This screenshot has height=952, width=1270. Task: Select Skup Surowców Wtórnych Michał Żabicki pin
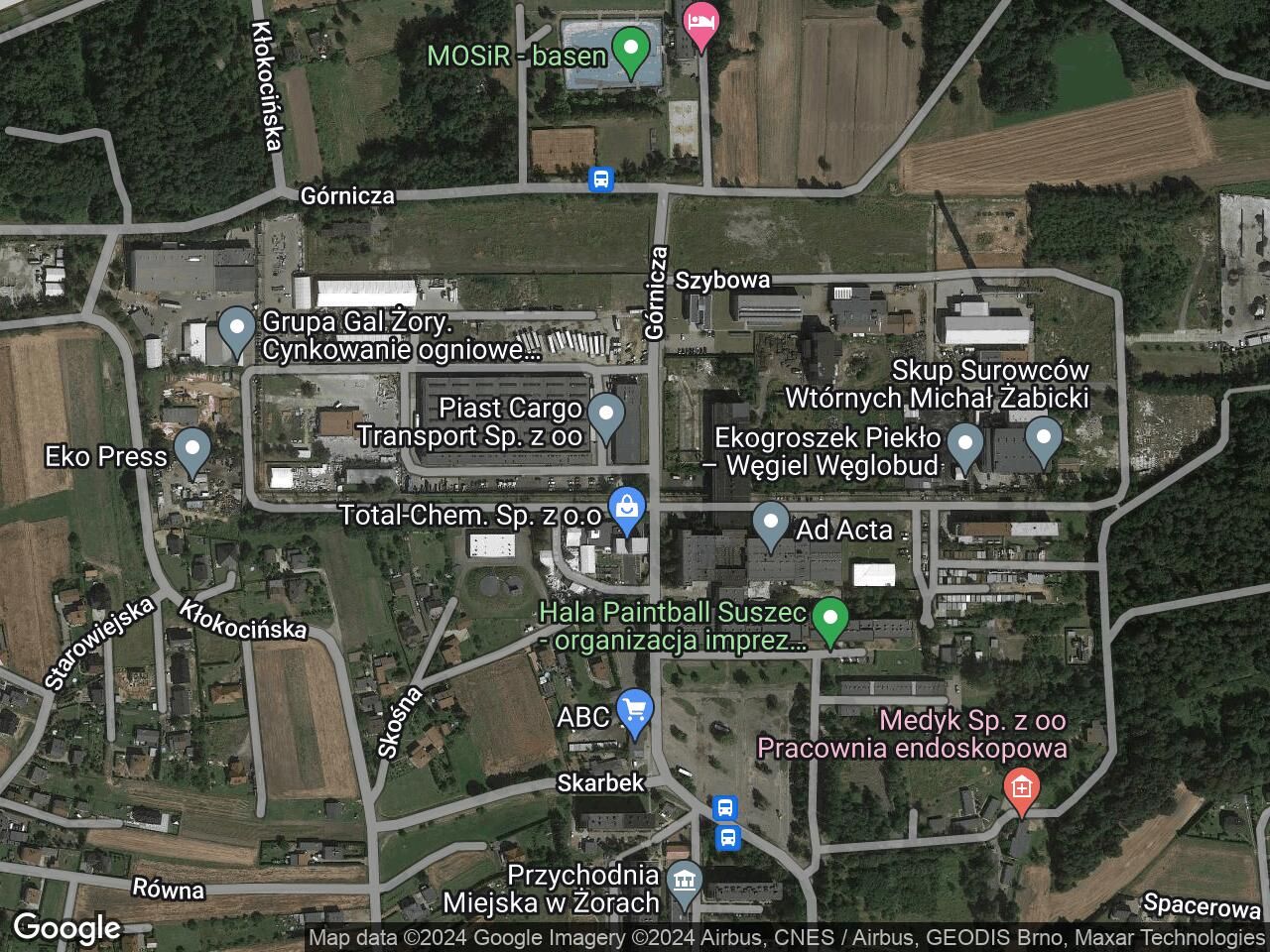1042,437
